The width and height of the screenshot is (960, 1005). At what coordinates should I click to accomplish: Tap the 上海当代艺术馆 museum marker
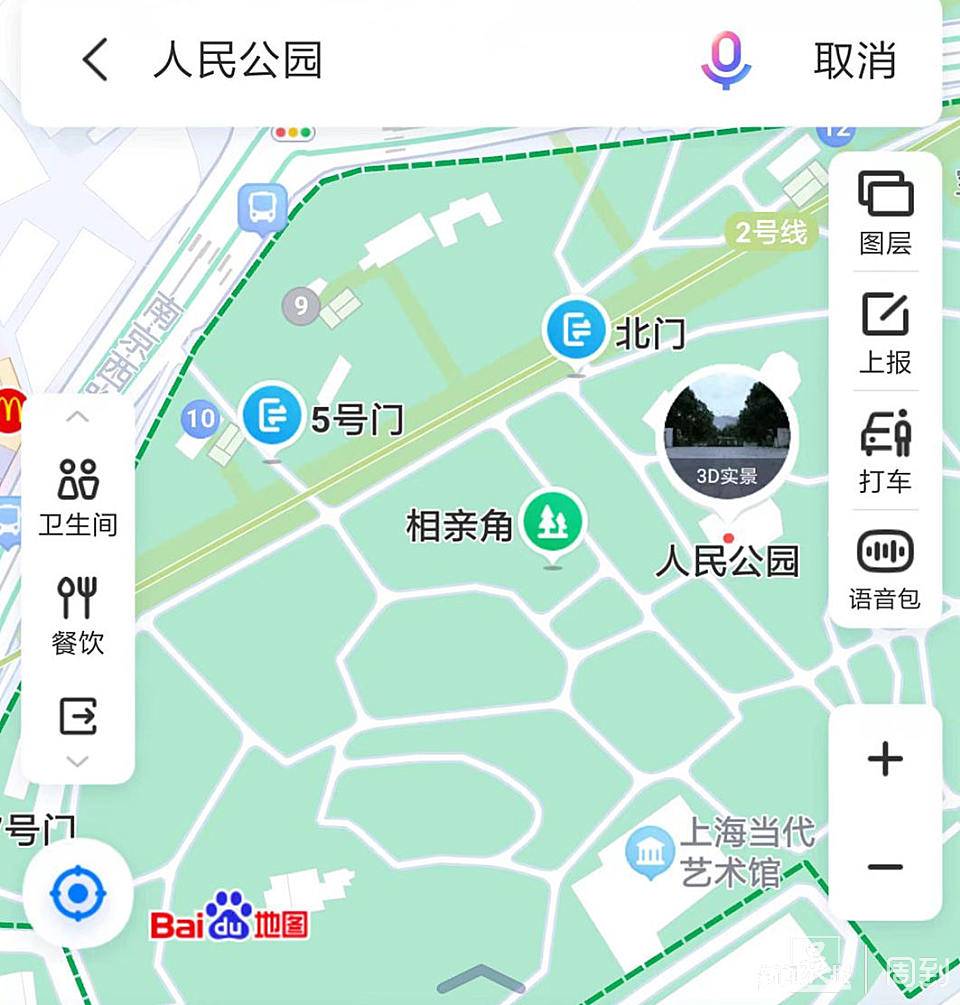pyautogui.click(x=650, y=852)
